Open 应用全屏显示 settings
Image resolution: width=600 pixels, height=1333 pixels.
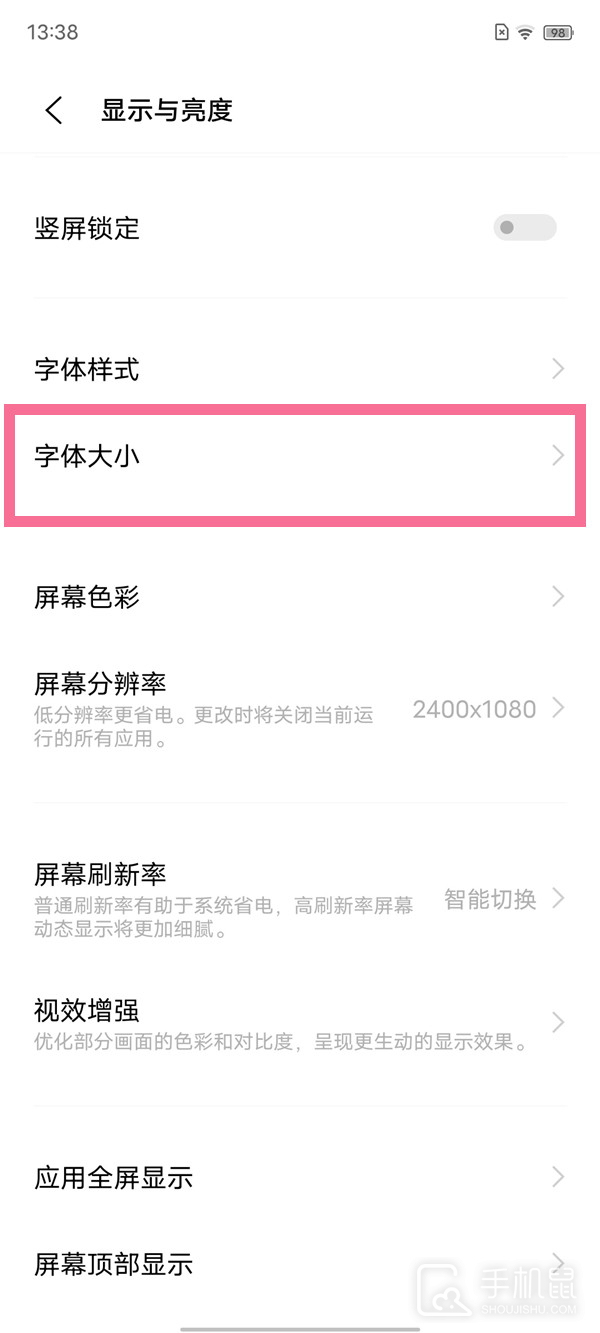298,1177
